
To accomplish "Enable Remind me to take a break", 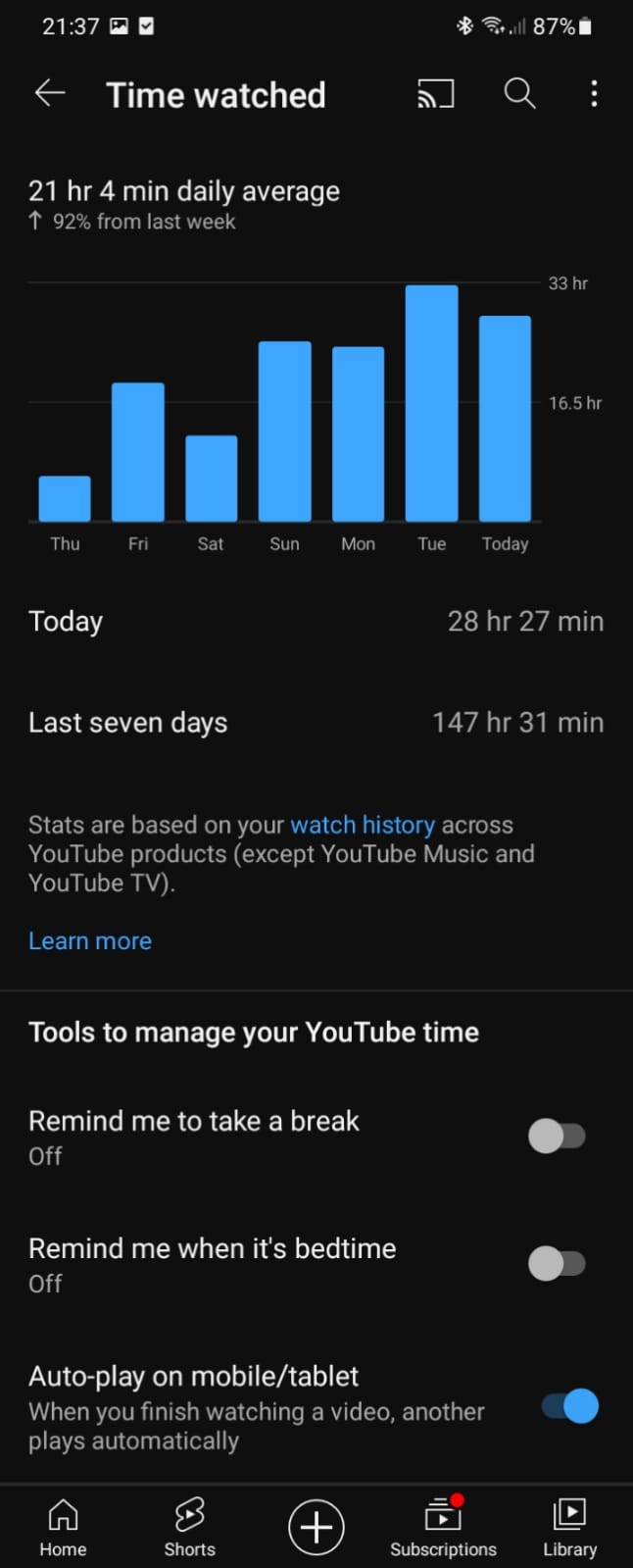I will [557, 1137].
